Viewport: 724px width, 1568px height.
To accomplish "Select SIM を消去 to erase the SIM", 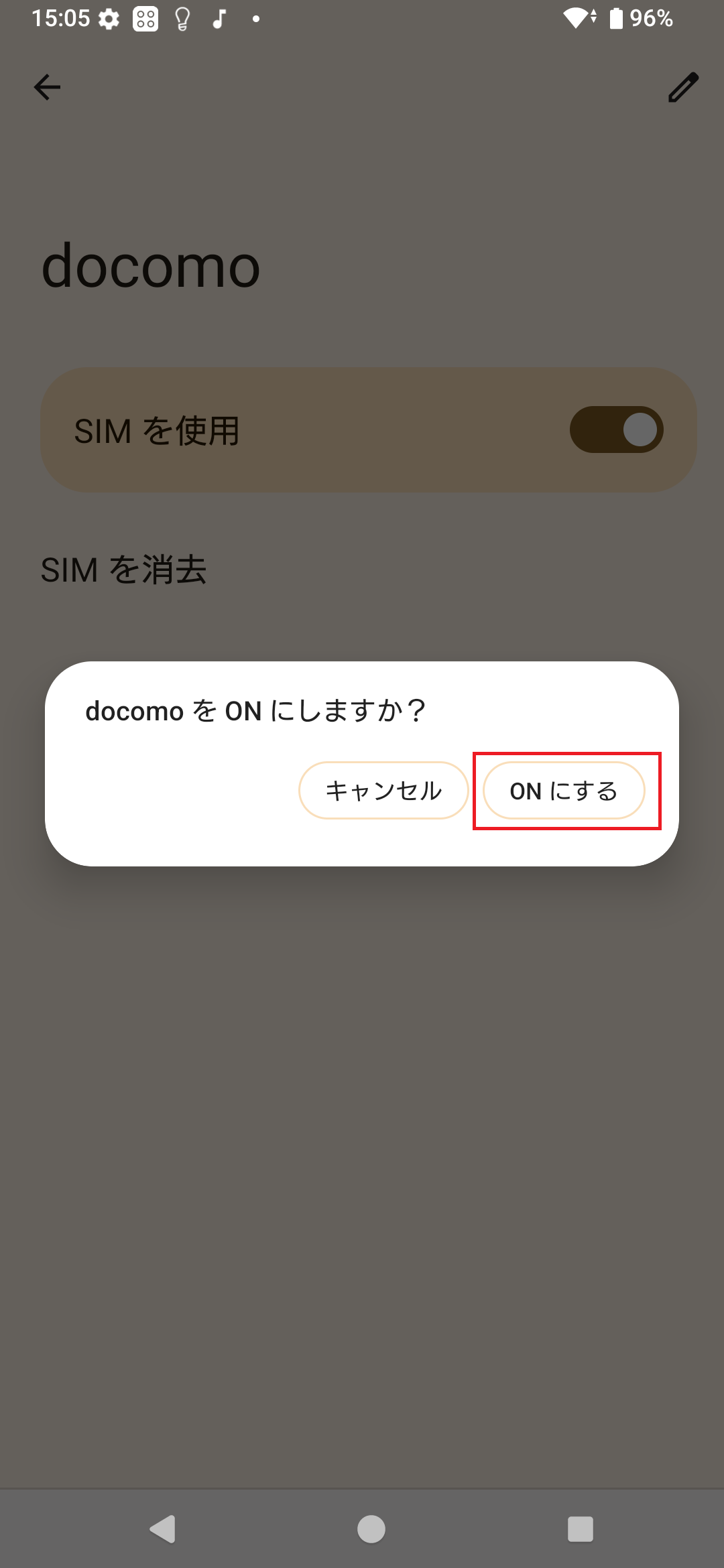I will click(123, 570).
